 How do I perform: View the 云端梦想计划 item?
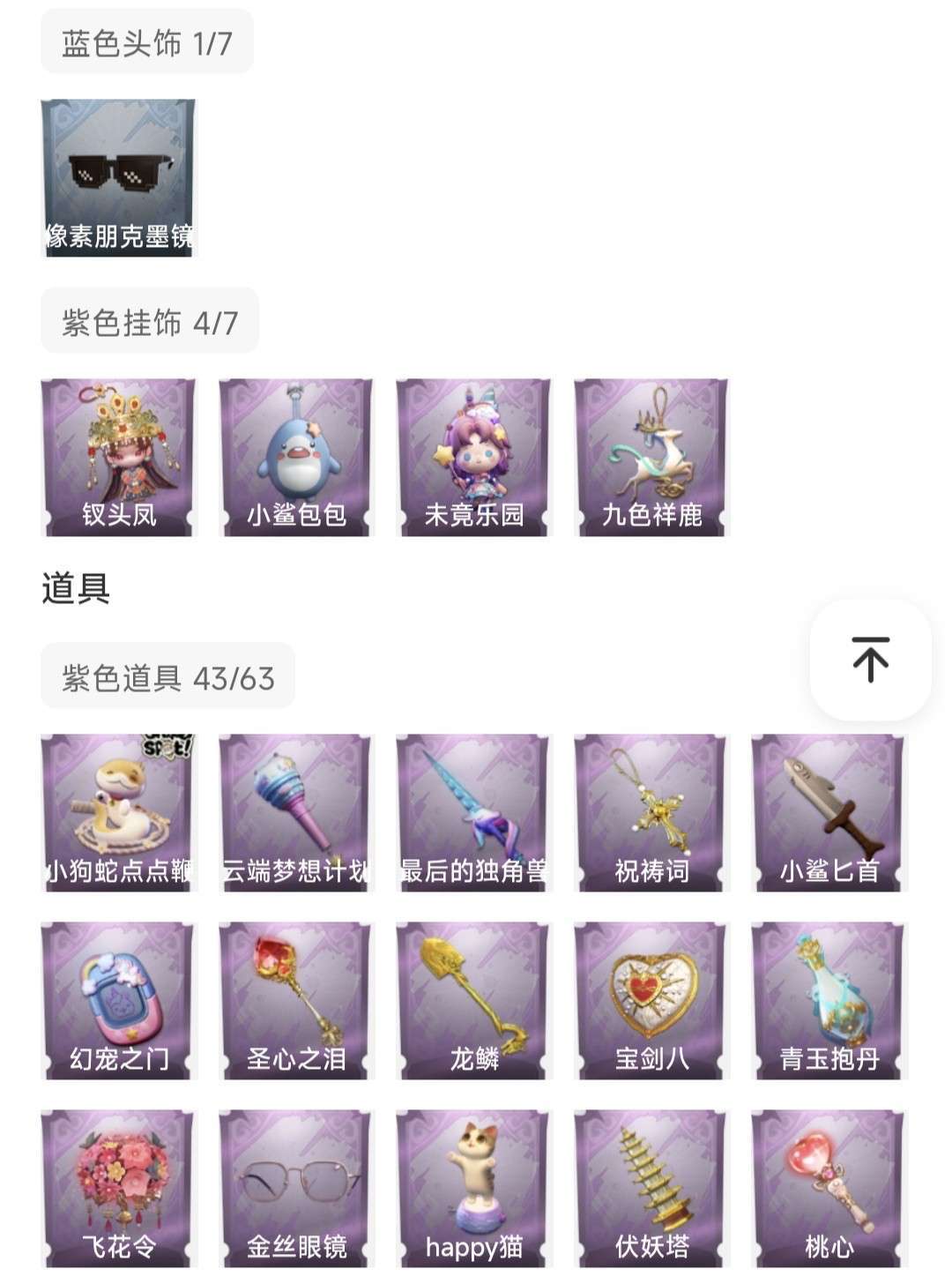pos(296,812)
